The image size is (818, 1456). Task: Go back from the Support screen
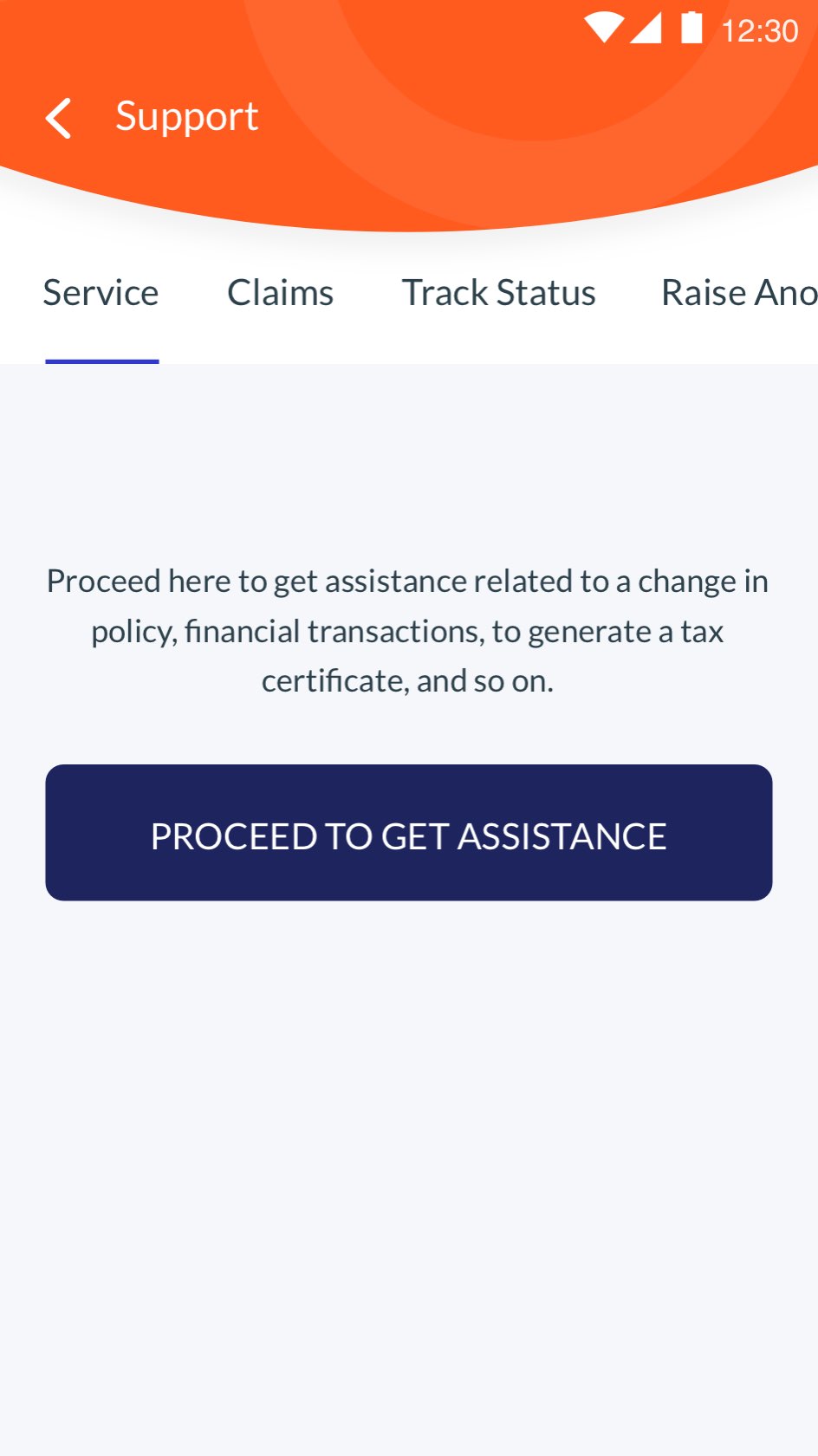pos(58,118)
